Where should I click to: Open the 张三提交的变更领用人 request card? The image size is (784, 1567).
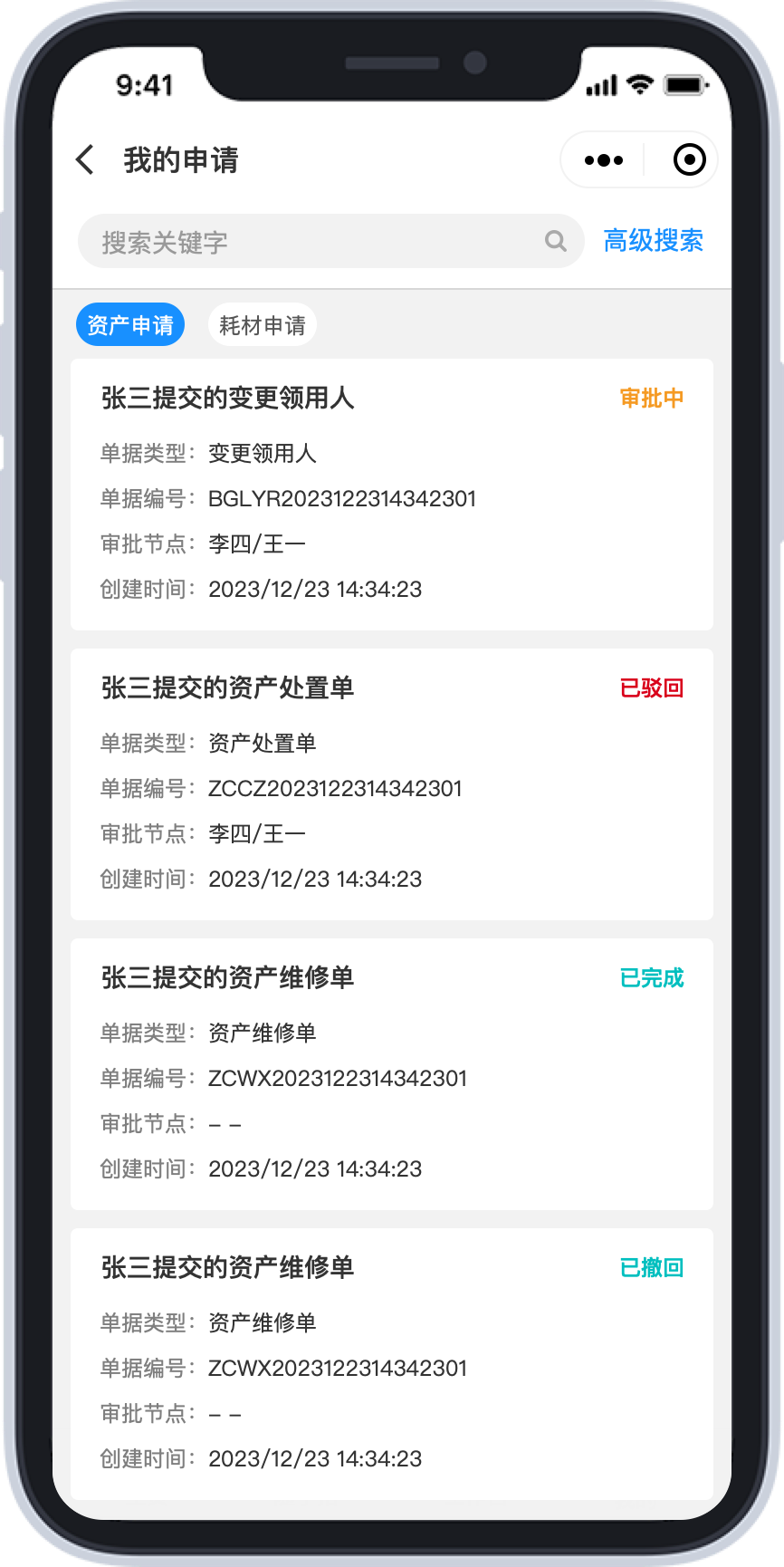392,495
